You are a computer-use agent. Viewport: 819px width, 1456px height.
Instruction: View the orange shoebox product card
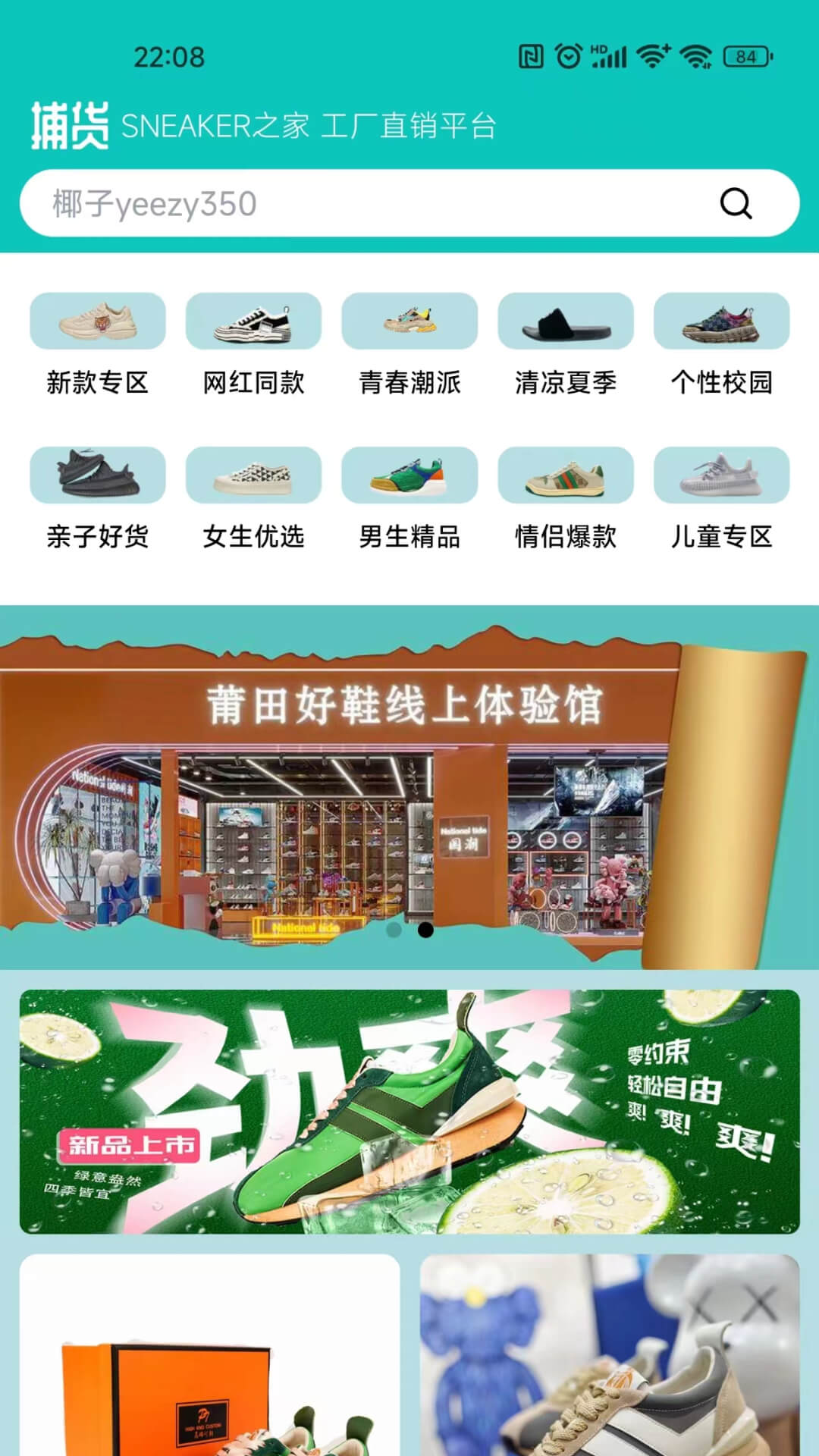click(209, 1357)
